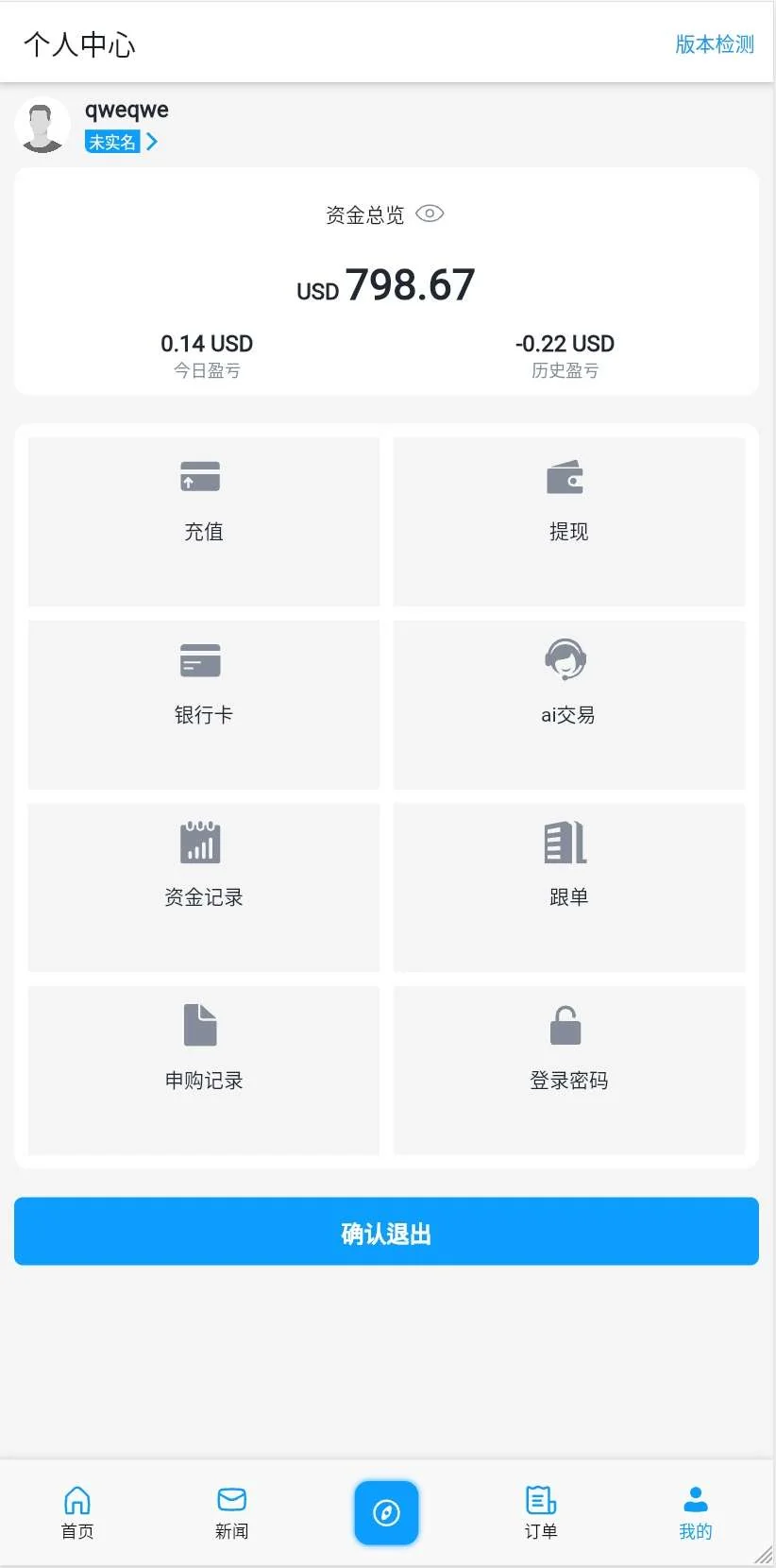
Task: Tap the 版本检测 version check link
Action: click(x=714, y=44)
